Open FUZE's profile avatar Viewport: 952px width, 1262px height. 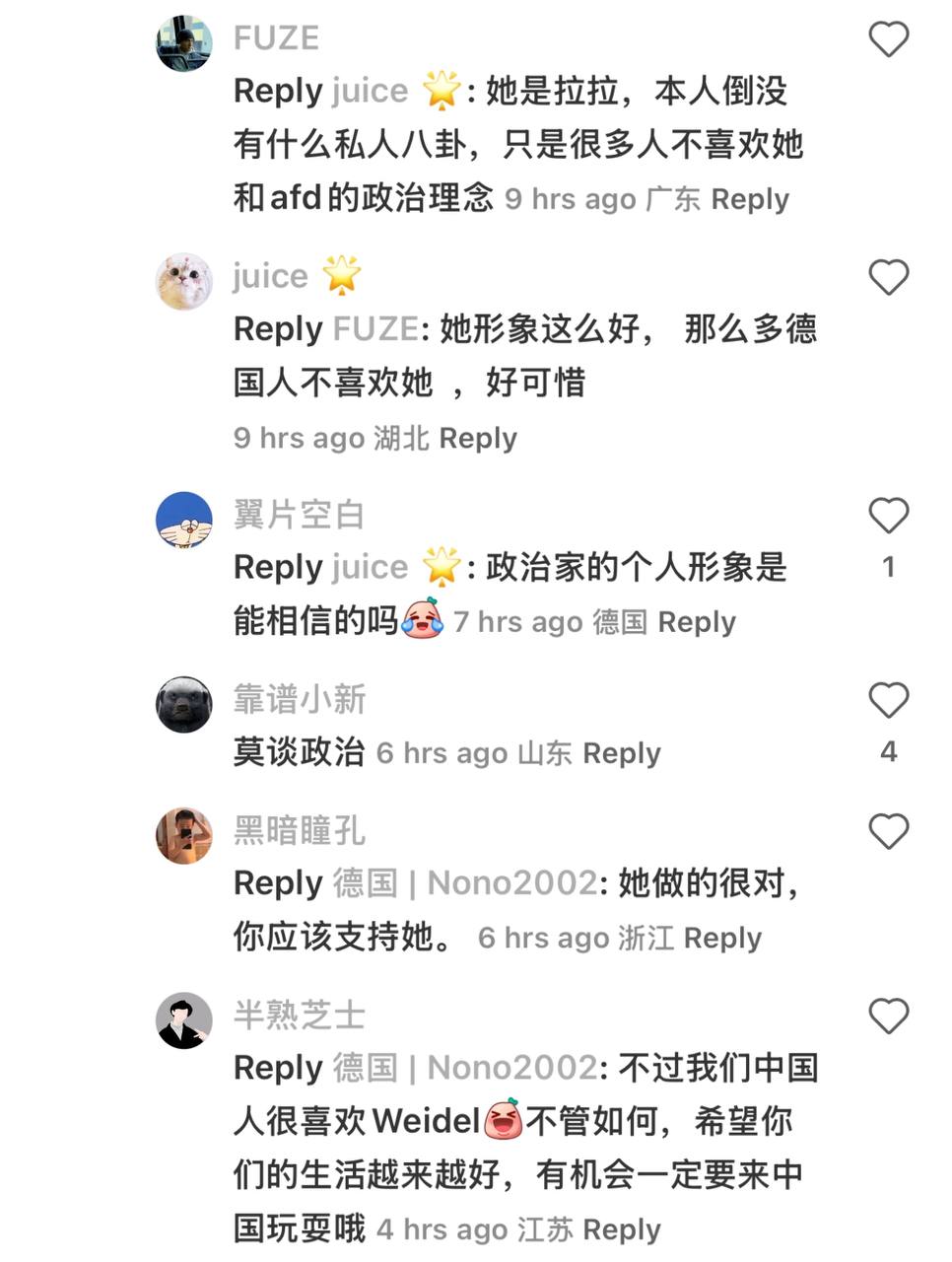point(184,44)
